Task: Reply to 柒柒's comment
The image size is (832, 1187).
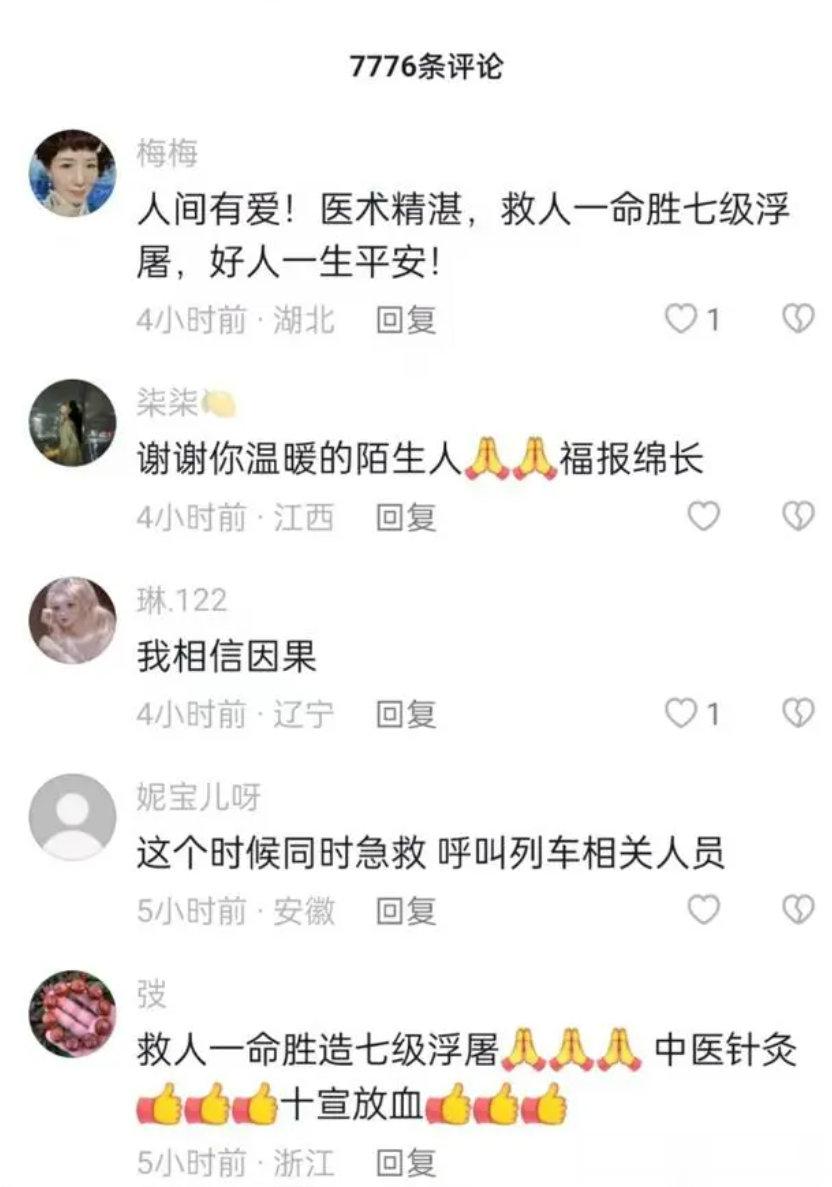Action: pyautogui.click(x=406, y=517)
